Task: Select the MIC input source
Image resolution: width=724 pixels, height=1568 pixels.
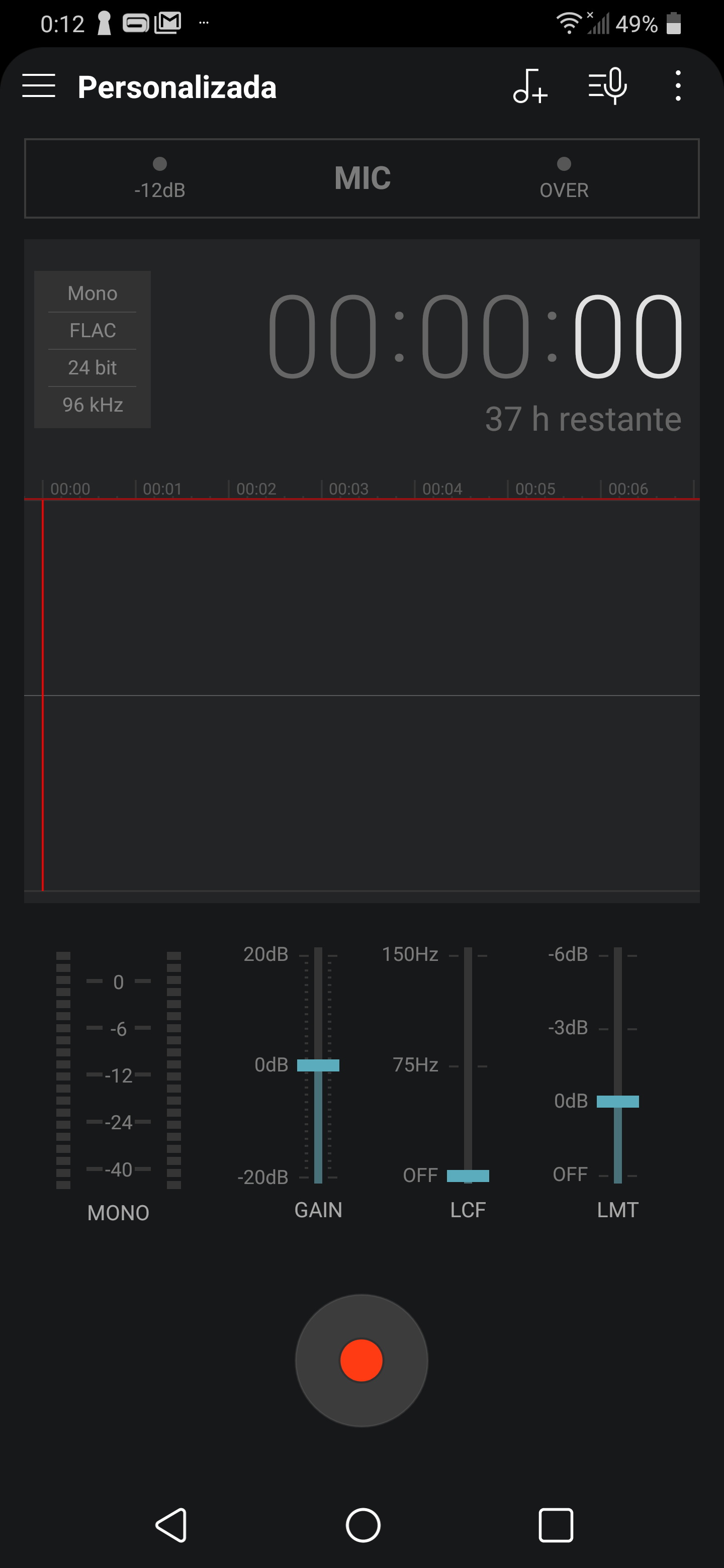Action: pyautogui.click(x=363, y=178)
